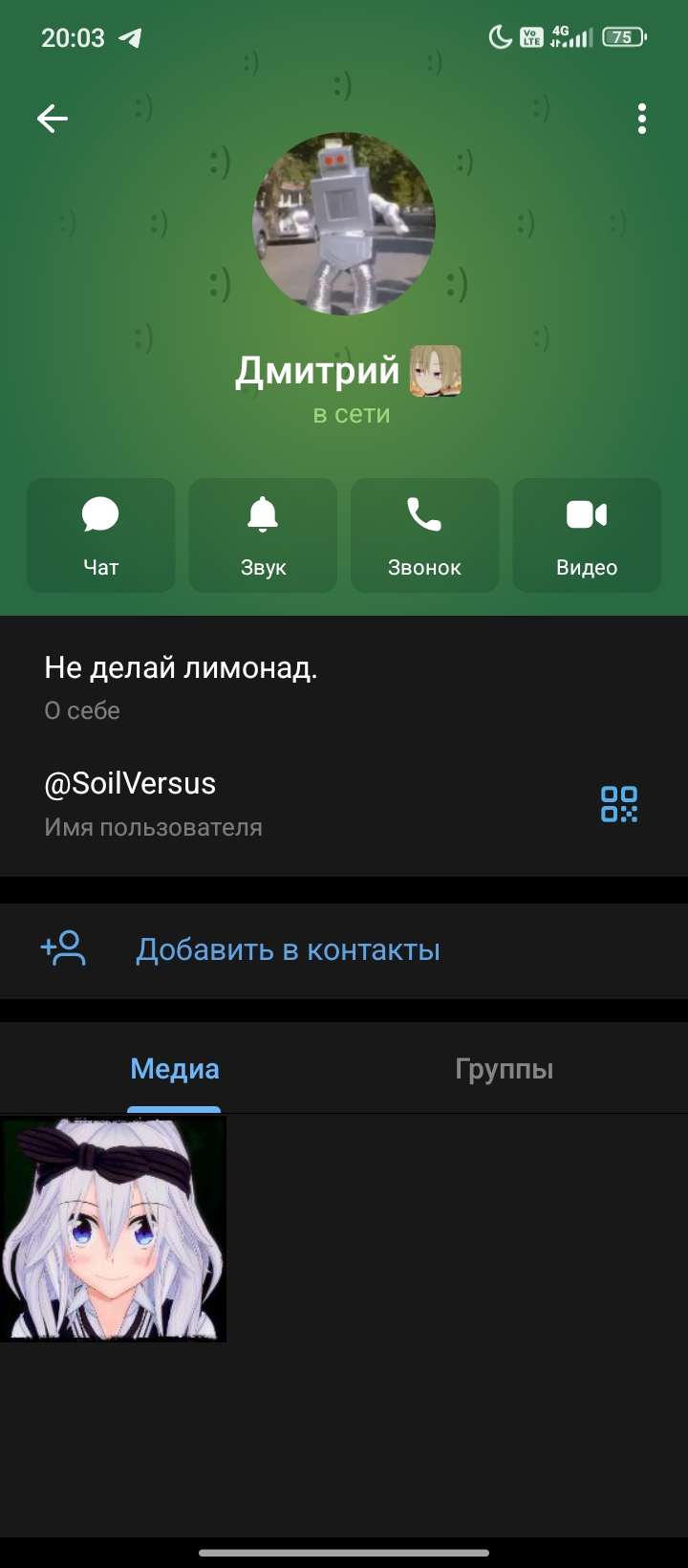Start a Видео call
Image resolution: width=688 pixels, height=1568 pixels.
587,535
